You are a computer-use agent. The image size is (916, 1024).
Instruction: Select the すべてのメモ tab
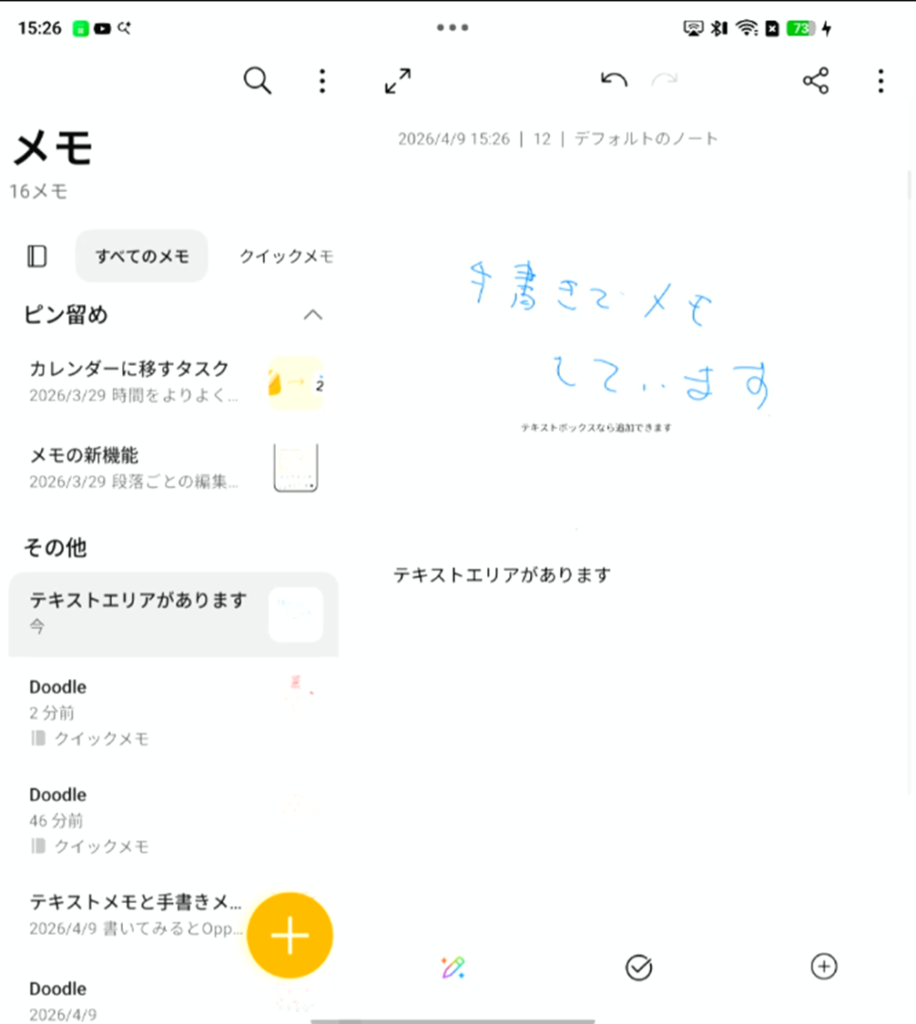click(142, 256)
